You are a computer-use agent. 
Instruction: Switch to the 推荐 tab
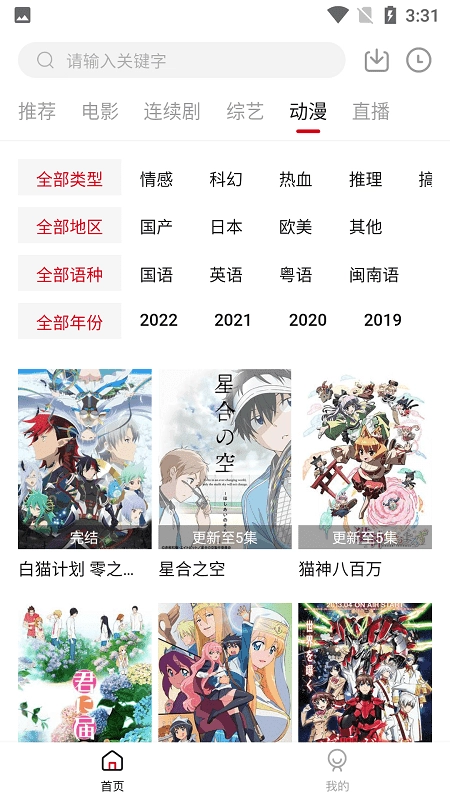37,111
